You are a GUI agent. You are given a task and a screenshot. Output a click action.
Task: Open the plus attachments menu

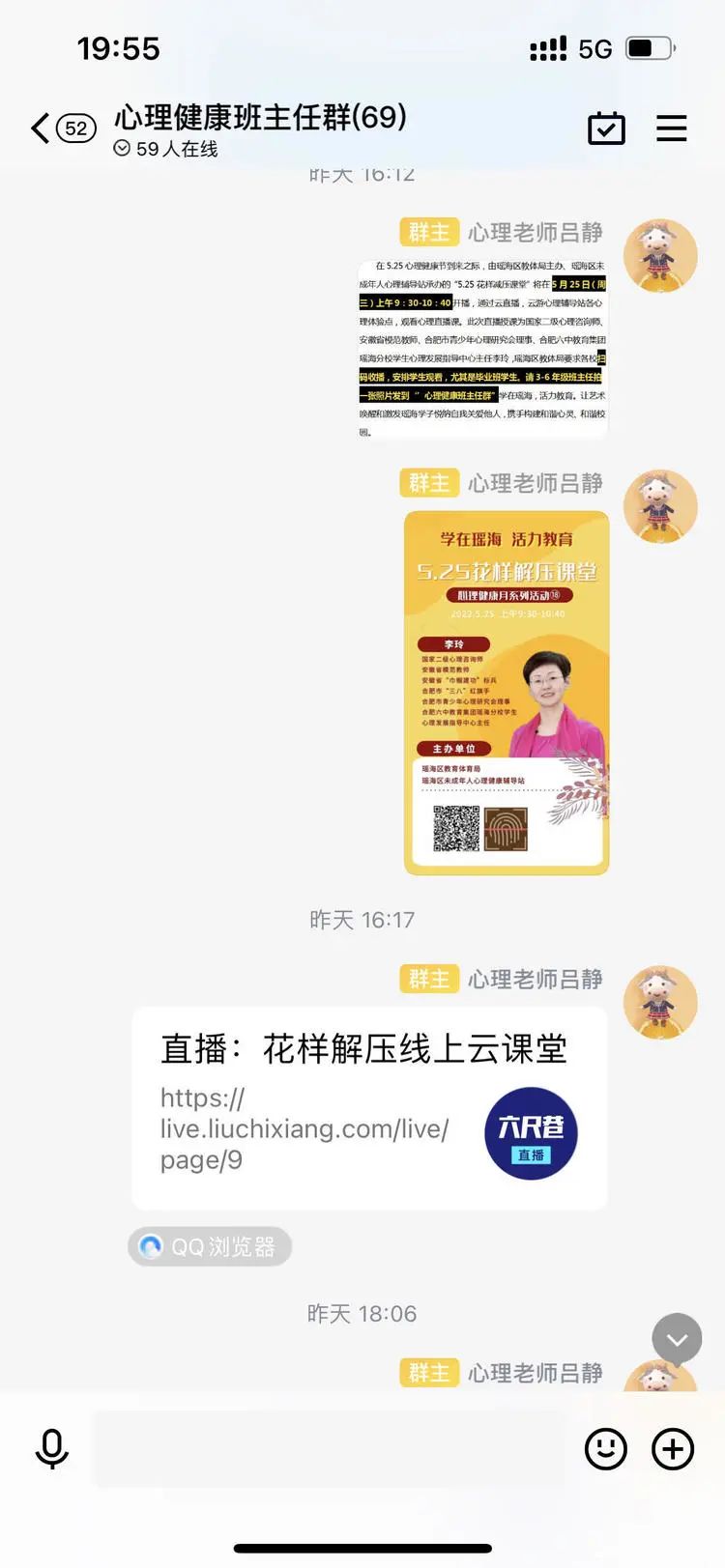click(673, 1449)
